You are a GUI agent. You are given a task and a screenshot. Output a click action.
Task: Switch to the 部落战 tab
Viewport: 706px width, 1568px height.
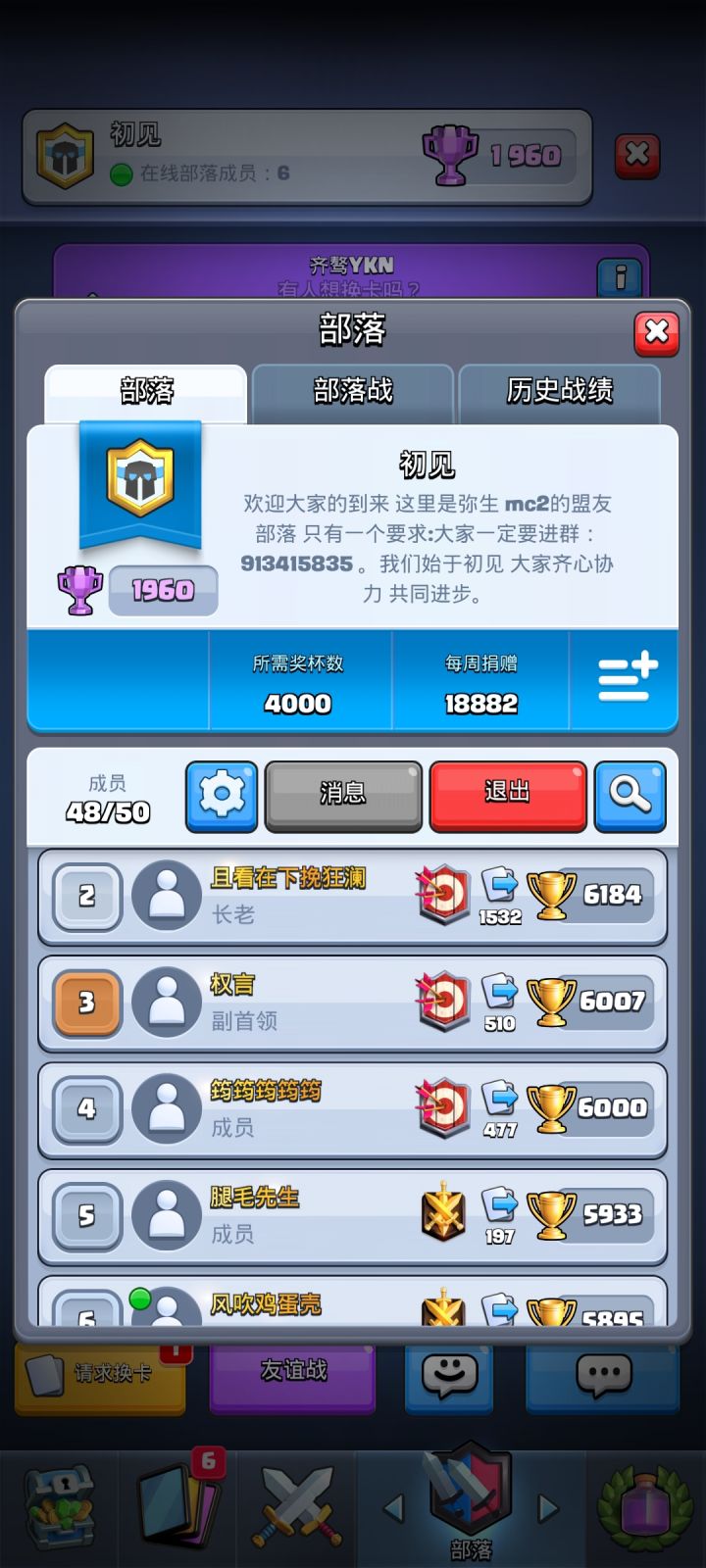tap(353, 389)
